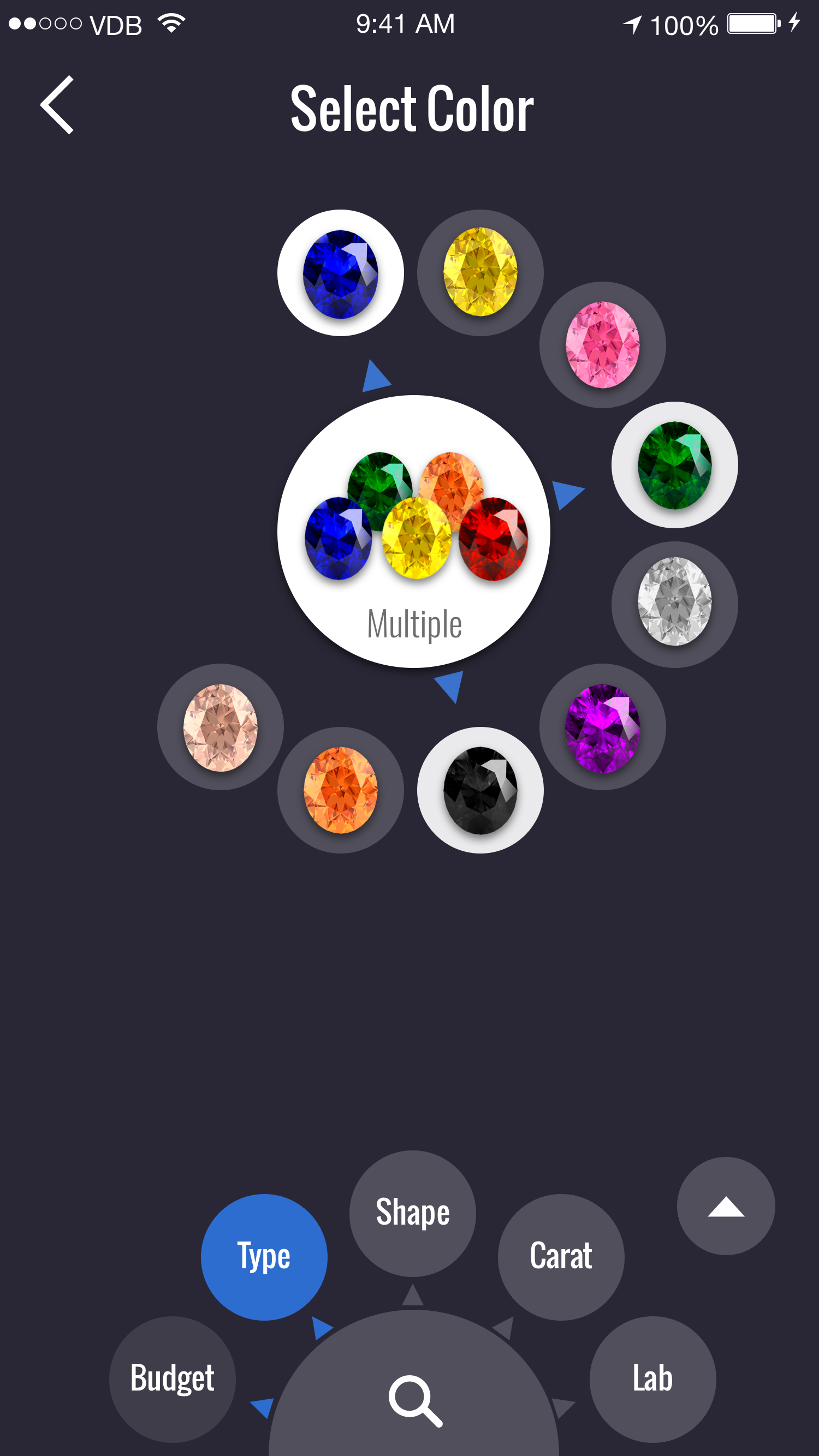Open the Carat filter
819x1456 pixels.
tap(561, 1257)
